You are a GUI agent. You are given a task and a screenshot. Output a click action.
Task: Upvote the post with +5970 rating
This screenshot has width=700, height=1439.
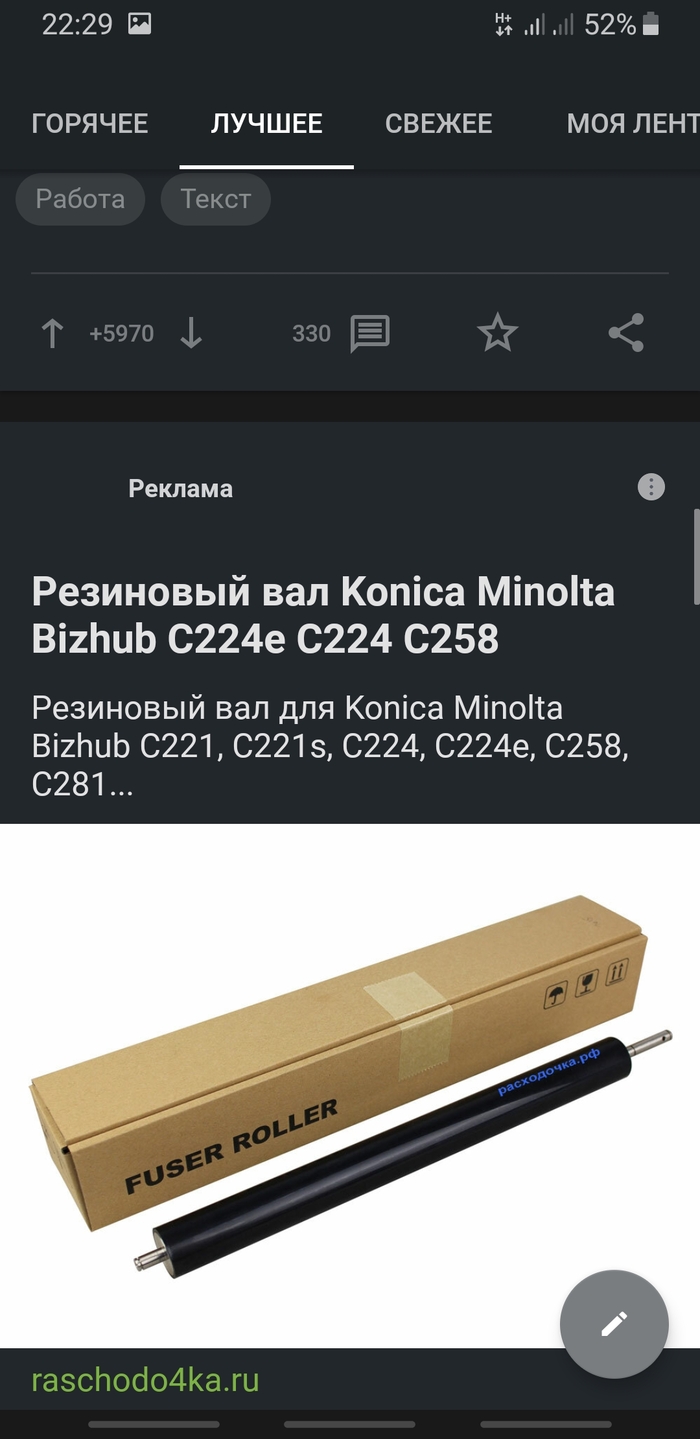tap(52, 333)
